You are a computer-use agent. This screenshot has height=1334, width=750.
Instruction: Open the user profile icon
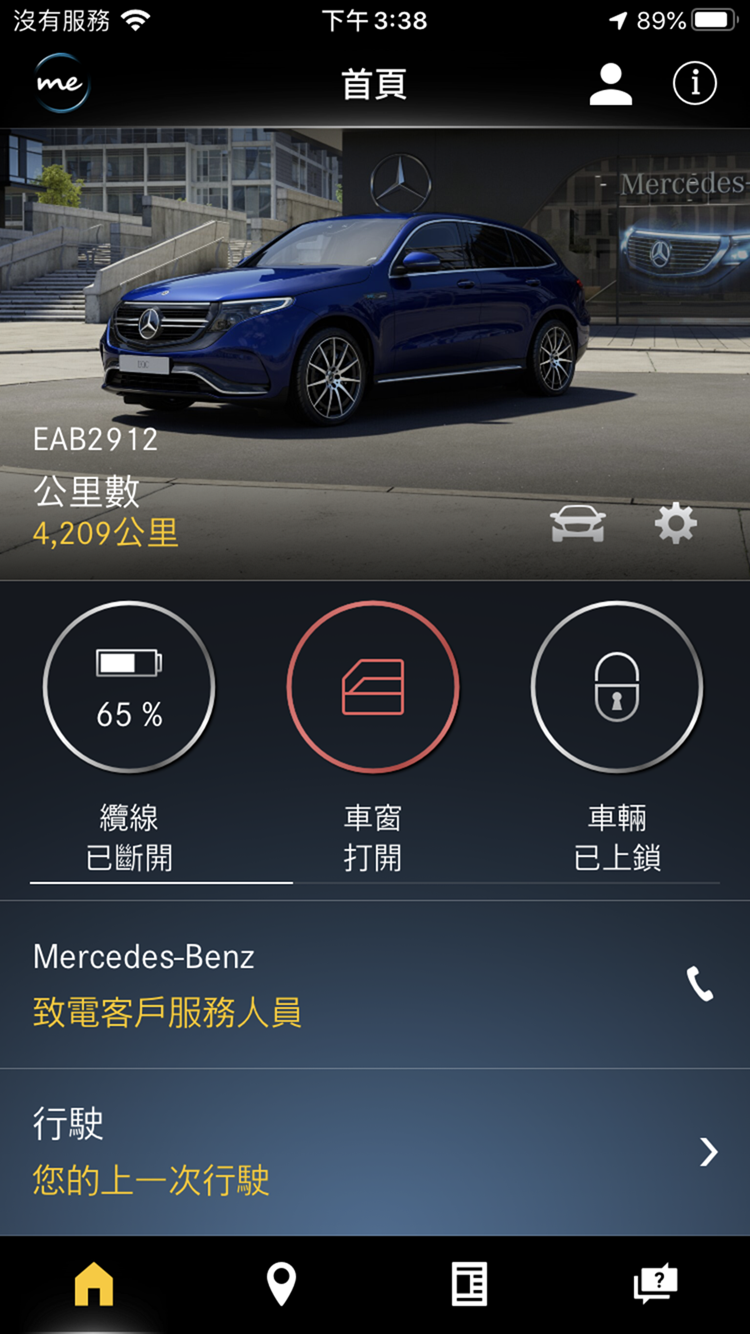tap(610, 84)
